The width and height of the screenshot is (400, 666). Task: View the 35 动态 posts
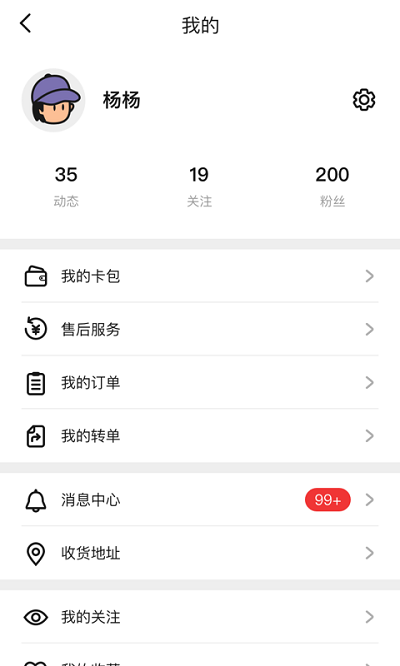(x=66, y=186)
